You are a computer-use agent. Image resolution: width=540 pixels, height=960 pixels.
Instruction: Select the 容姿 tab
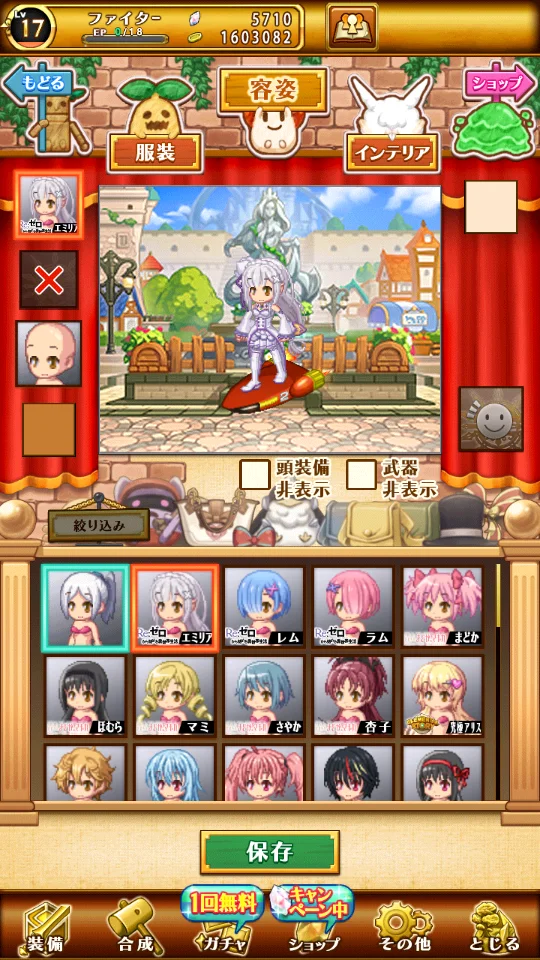click(273, 91)
